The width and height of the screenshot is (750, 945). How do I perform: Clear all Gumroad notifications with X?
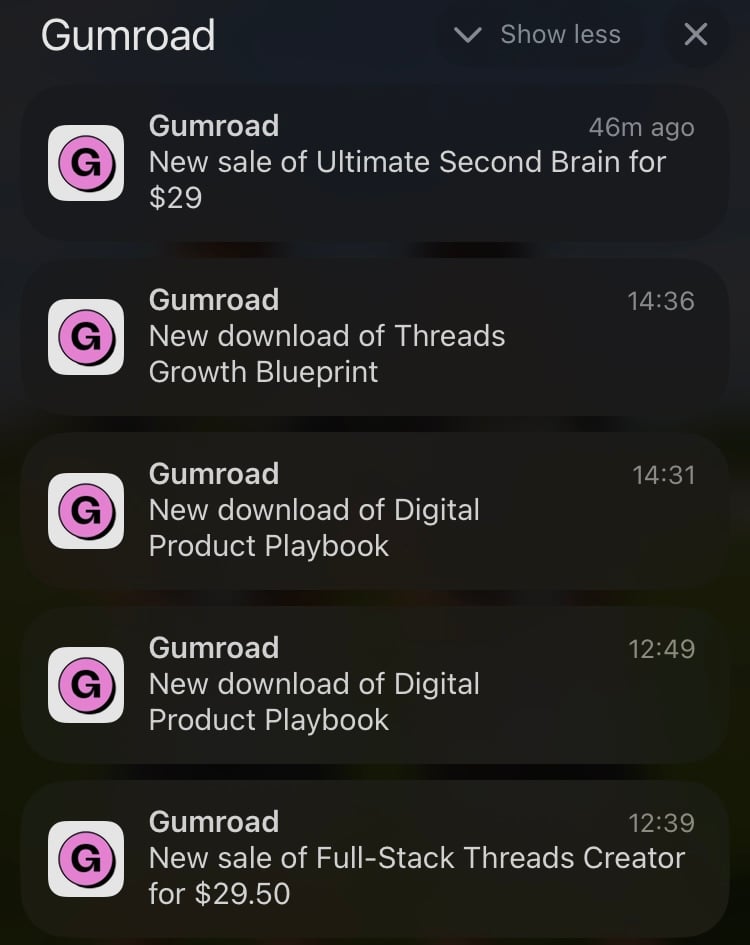tap(695, 35)
